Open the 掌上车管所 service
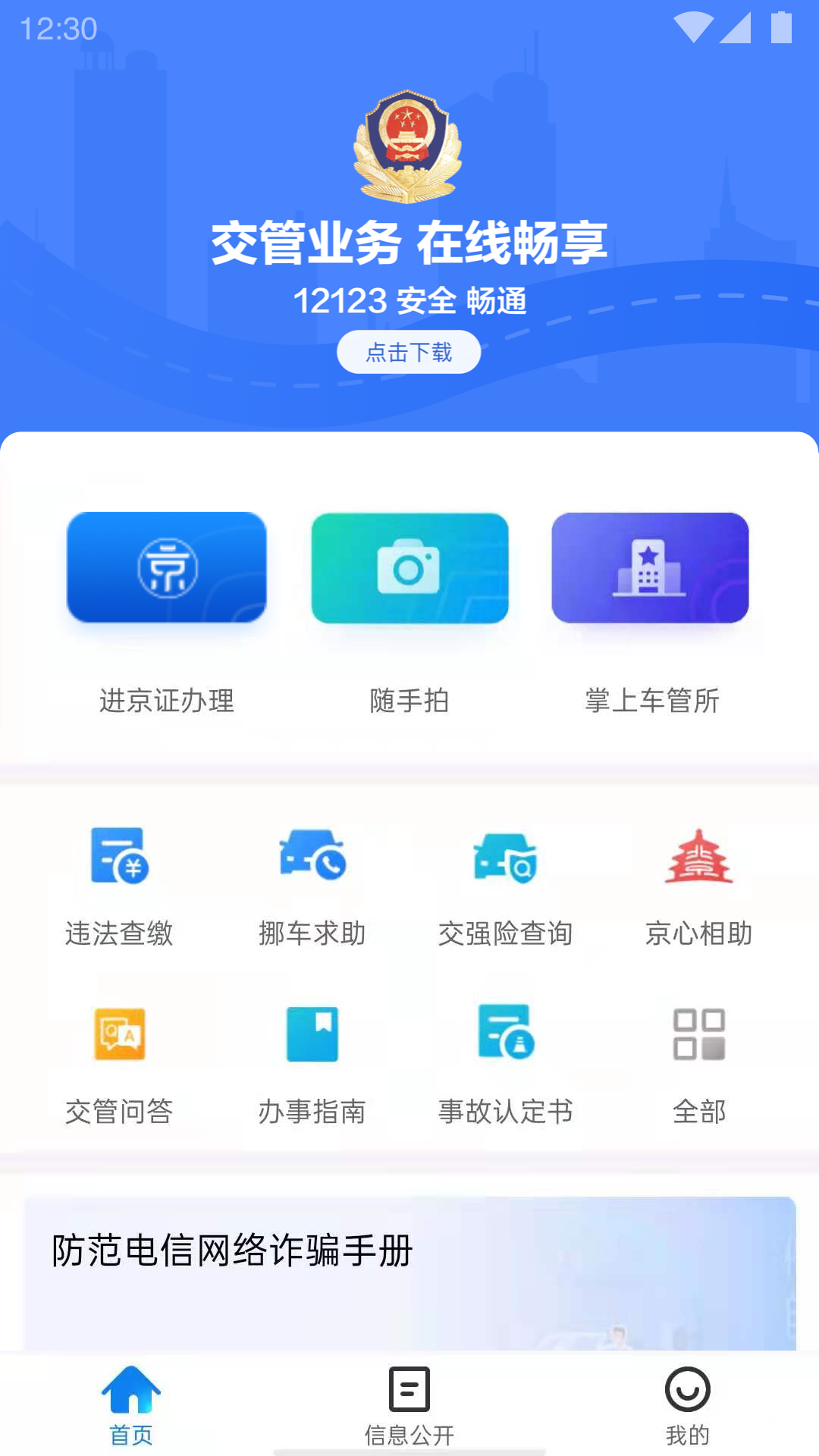The height and width of the screenshot is (1456, 819). [x=650, y=569]
